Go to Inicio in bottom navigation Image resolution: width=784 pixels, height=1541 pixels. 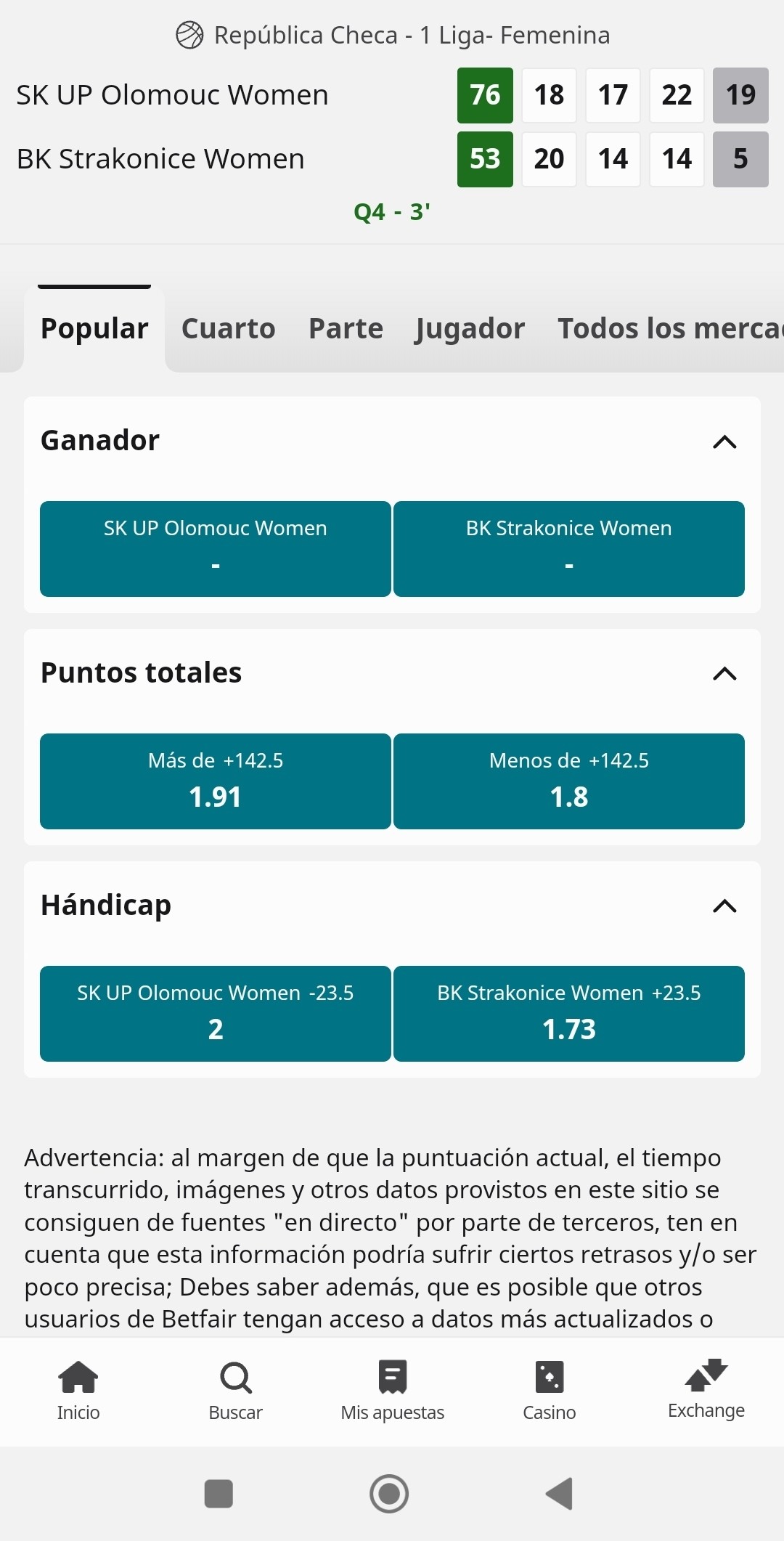[x=78, y=1391]
